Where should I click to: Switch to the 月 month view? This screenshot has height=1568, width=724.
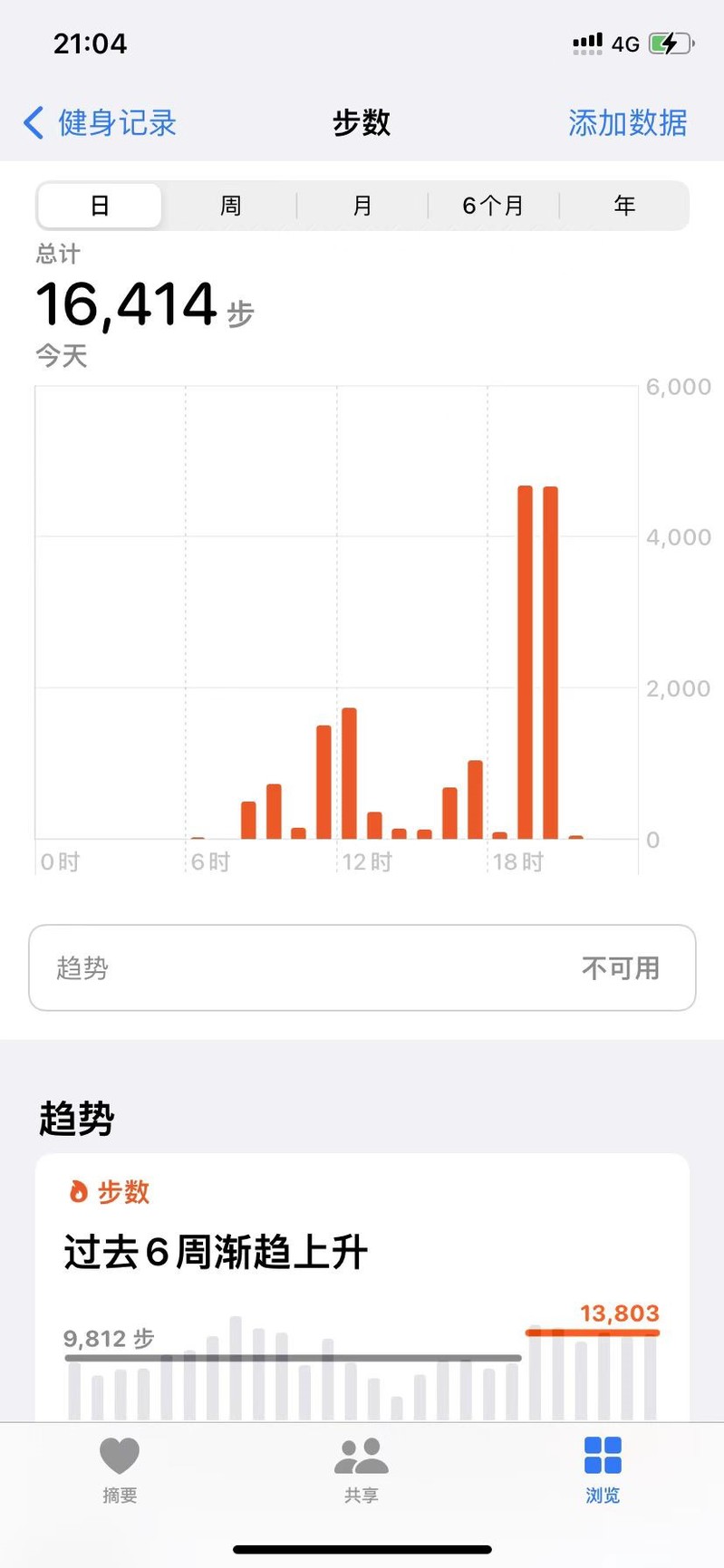[x=362, y=206]
